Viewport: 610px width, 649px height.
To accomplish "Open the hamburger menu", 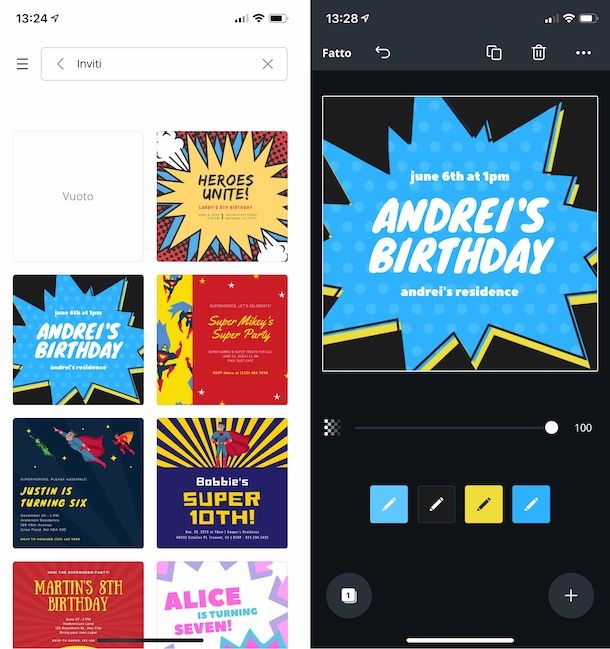I will (22, 64).
